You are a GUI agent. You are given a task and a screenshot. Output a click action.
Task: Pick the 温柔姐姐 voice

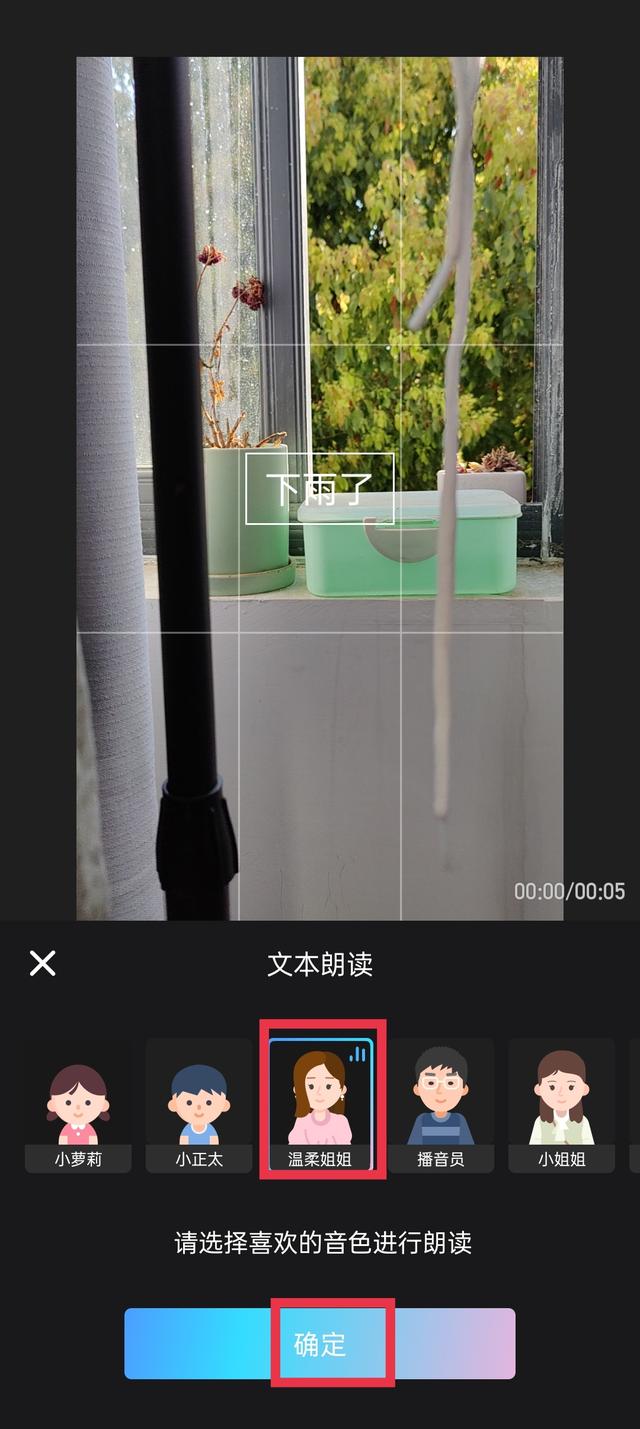coord(321,1106)
